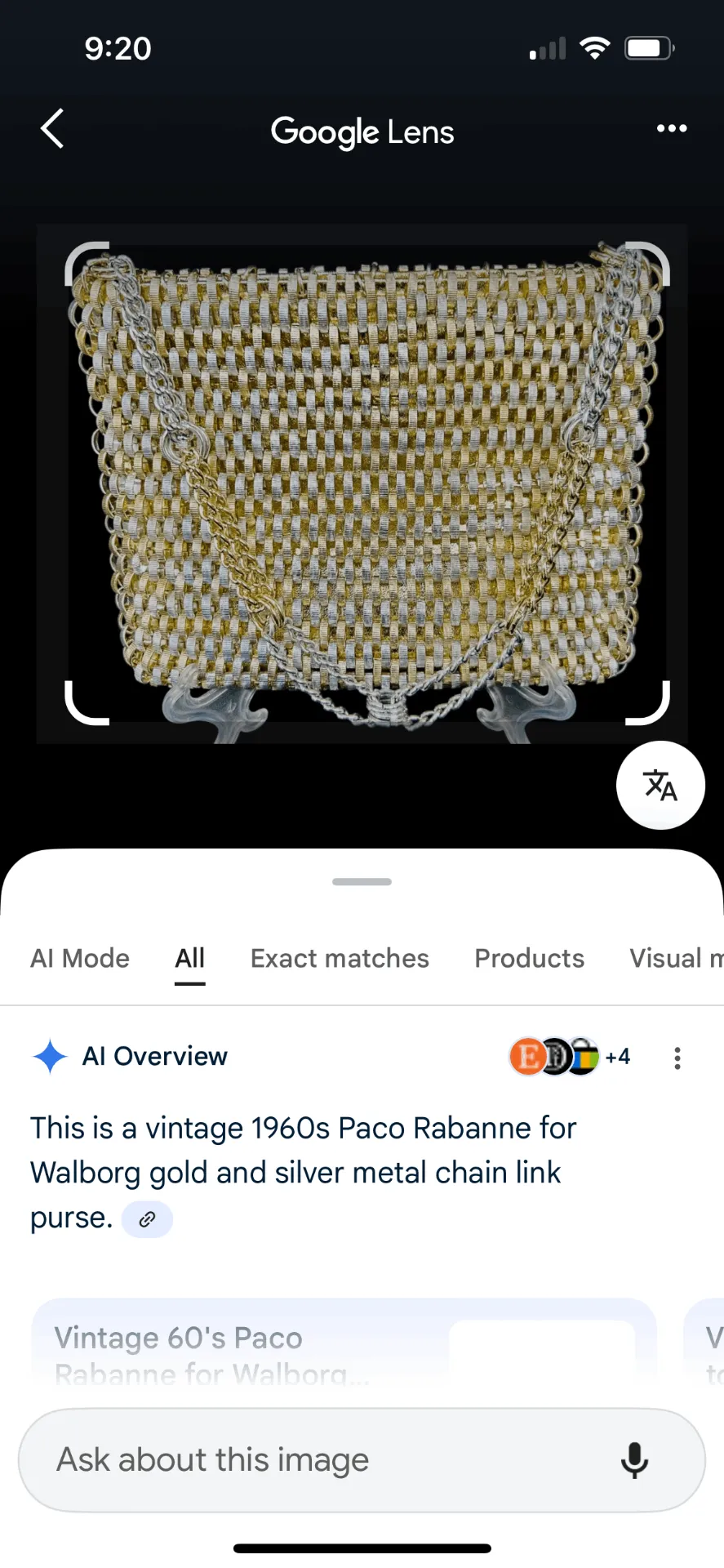The width and height of the screenshot is (724, 1568).
Task: Select the All tab
Action: (x=190, y=958)
